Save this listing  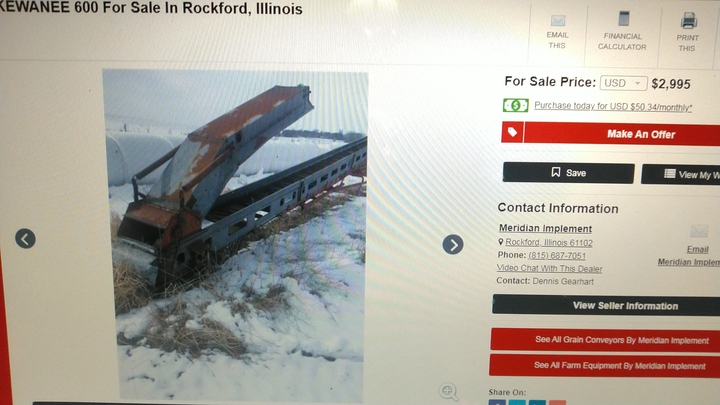click(x=568, y=173)
